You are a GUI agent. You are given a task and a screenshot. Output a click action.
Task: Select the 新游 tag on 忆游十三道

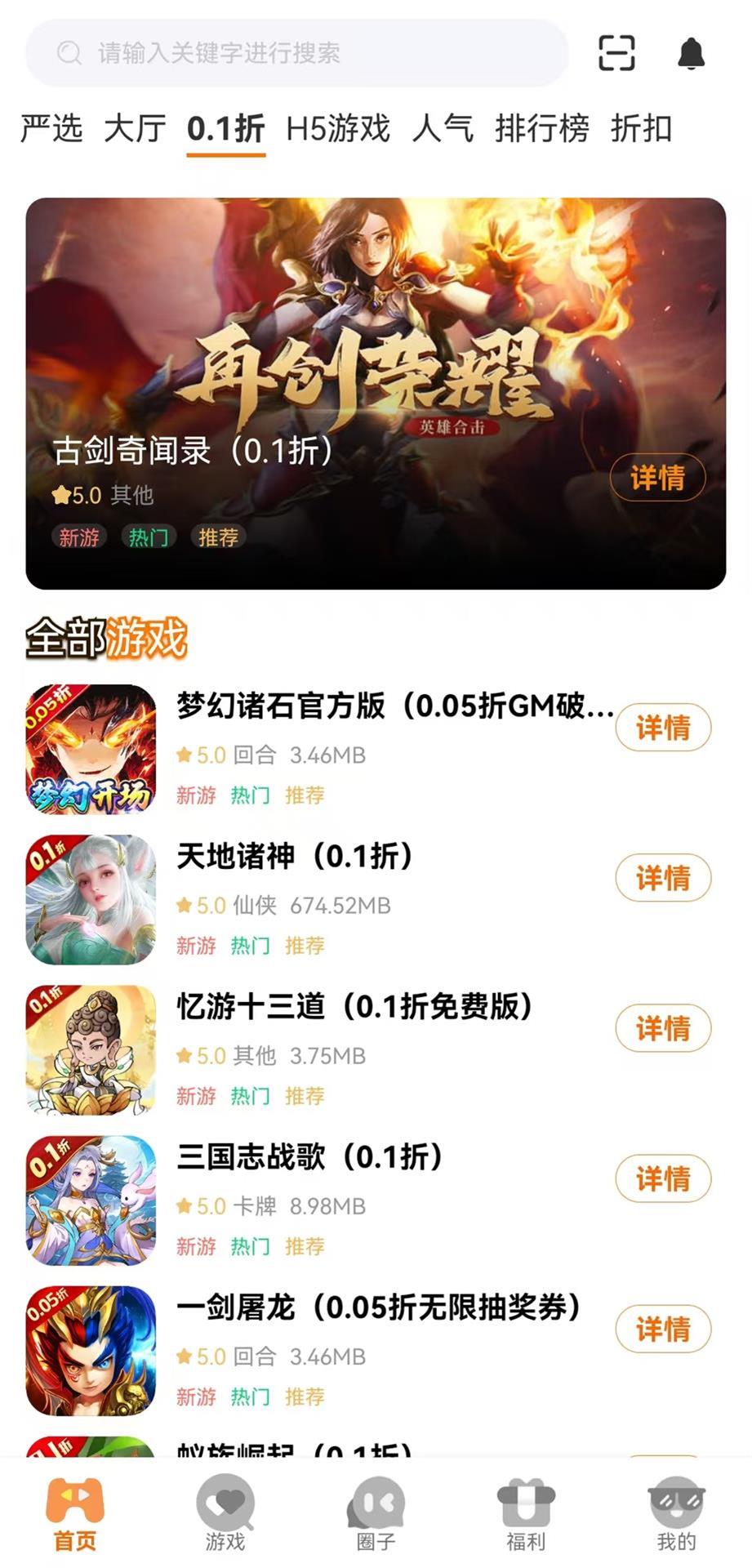pos(195,1097)
